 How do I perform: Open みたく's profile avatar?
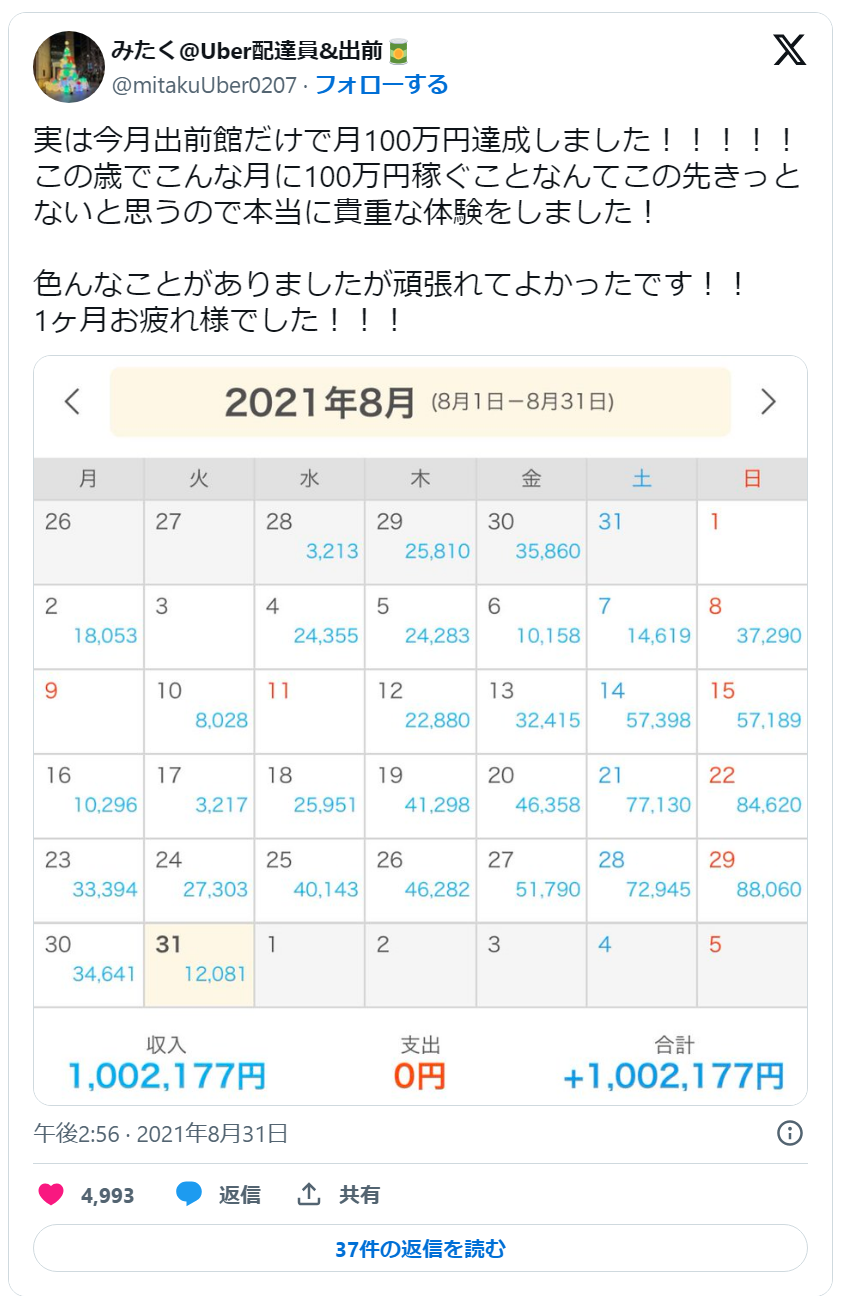click(69, 67)
